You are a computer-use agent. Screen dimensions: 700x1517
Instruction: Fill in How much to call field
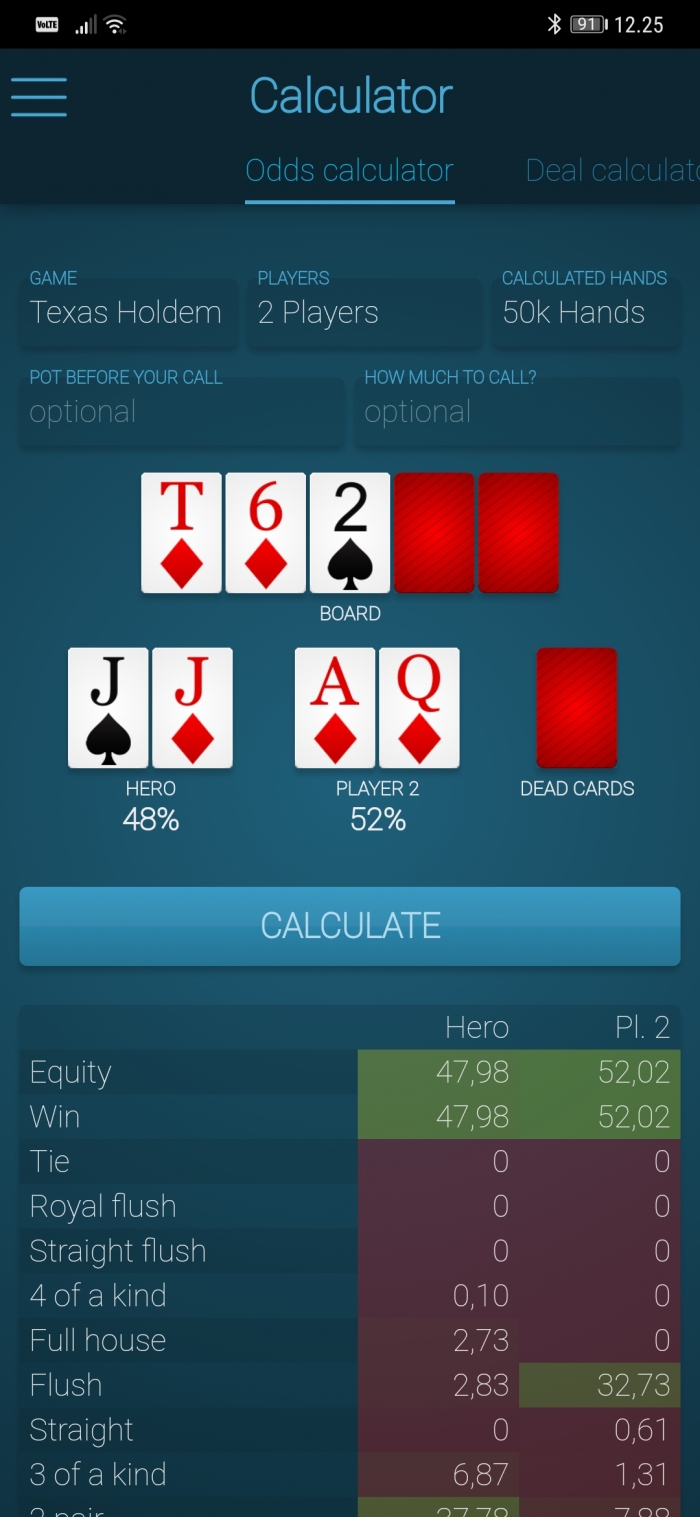tap(516, 411)
